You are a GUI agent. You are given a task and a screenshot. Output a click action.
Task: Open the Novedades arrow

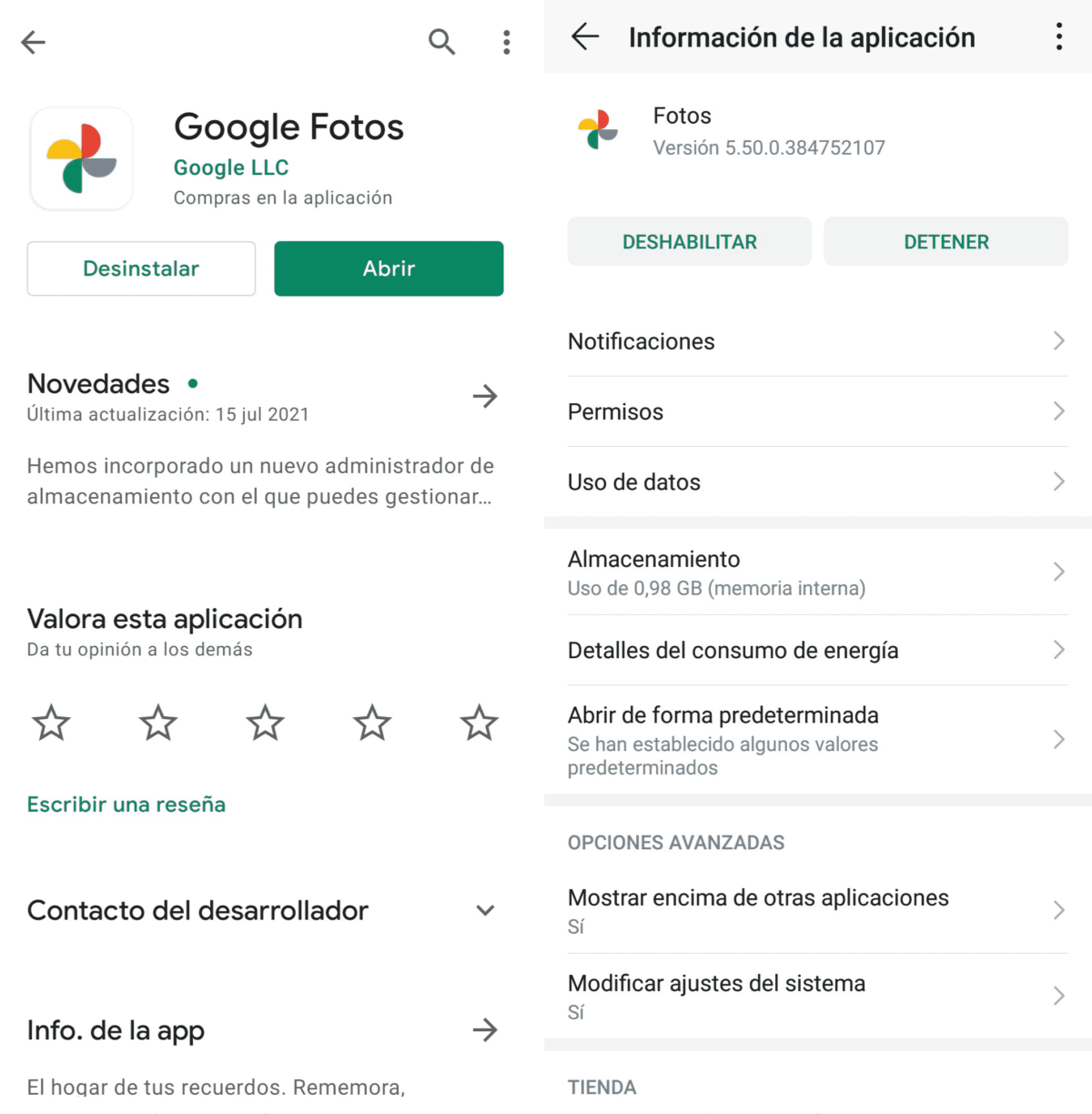pyautogui.click(x=485, y=396)
